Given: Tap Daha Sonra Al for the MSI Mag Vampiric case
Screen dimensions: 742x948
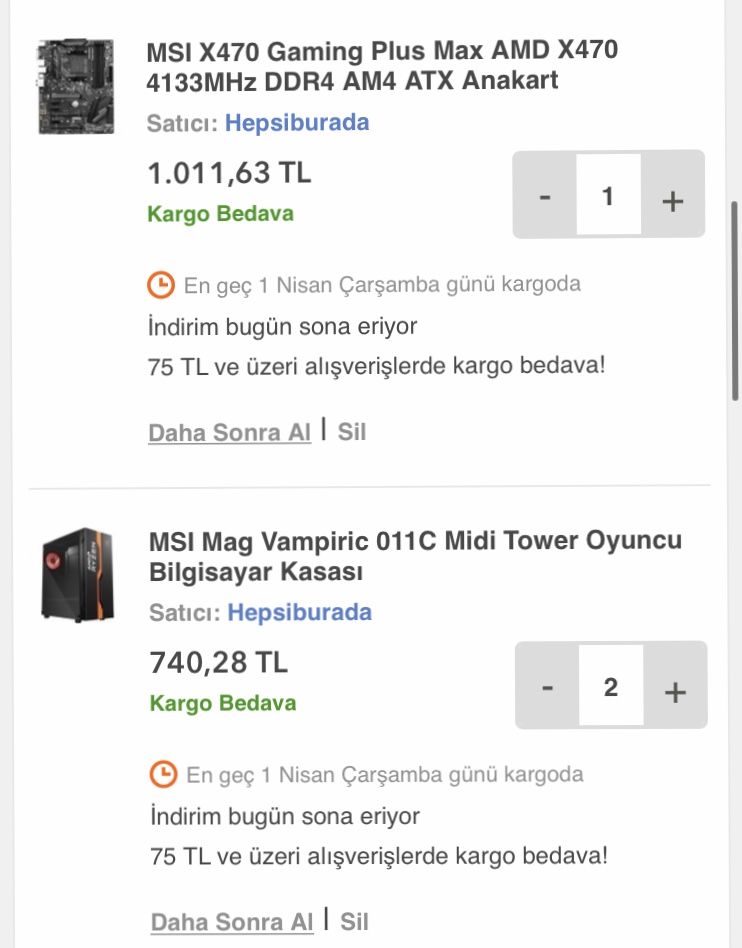Looking at the screenshot, I should tap(232, 922).
